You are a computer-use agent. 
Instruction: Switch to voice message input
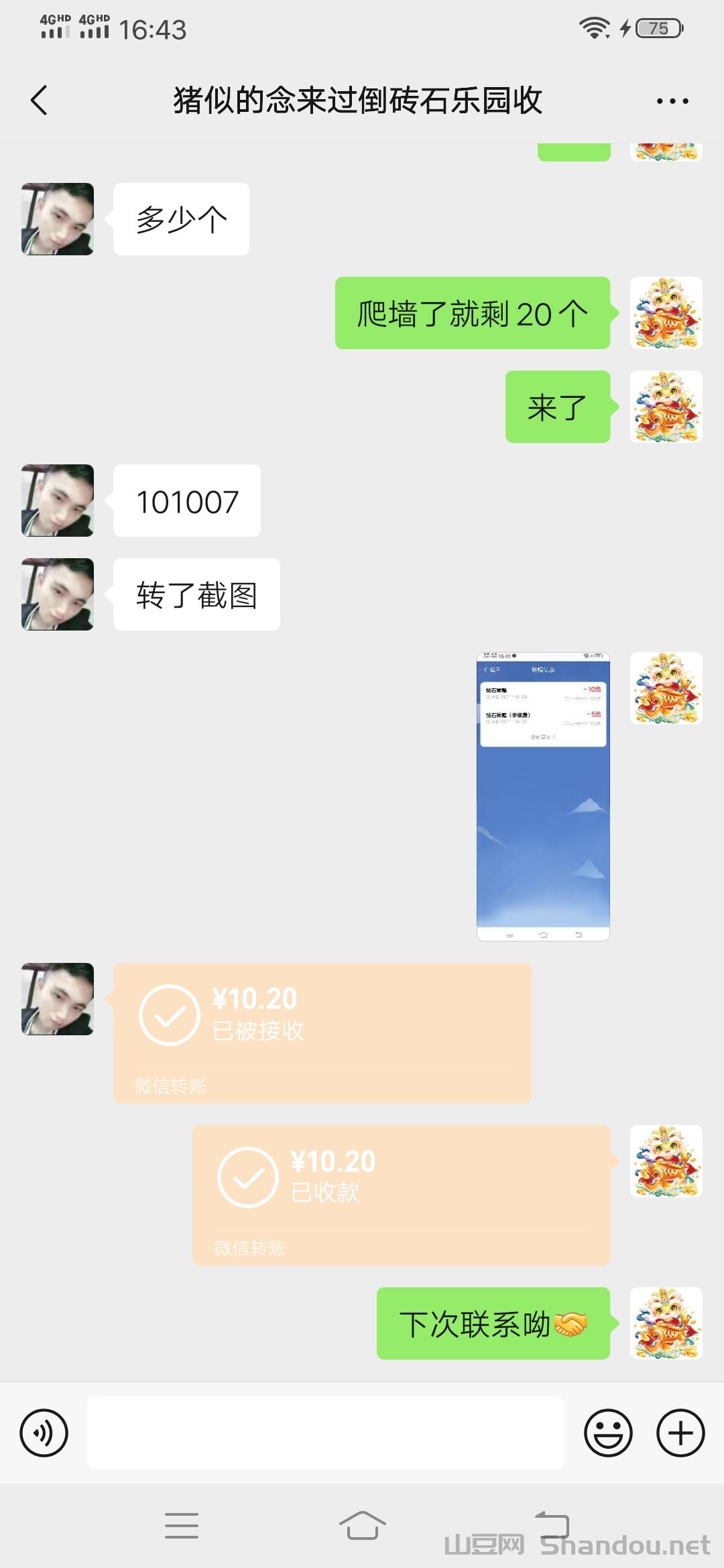click(44, 1433)
